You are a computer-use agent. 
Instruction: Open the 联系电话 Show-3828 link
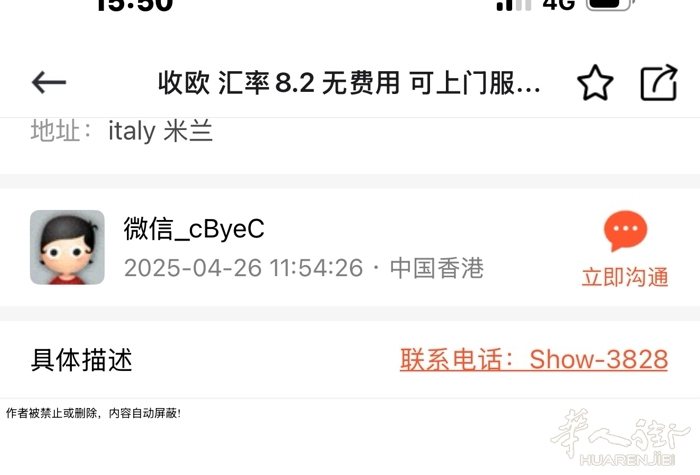pos(533,360)
